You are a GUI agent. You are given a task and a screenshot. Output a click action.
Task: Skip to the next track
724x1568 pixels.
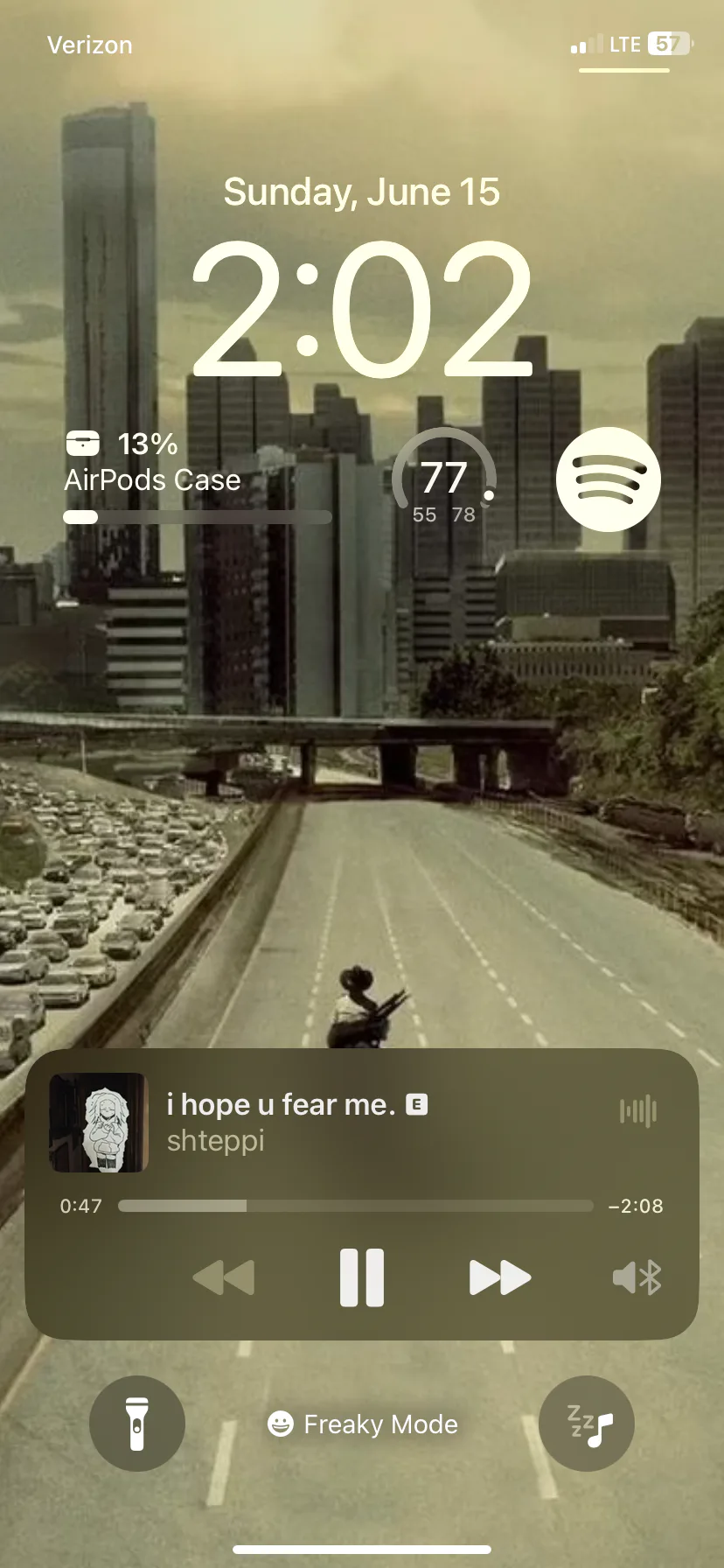pos(500,1277)
